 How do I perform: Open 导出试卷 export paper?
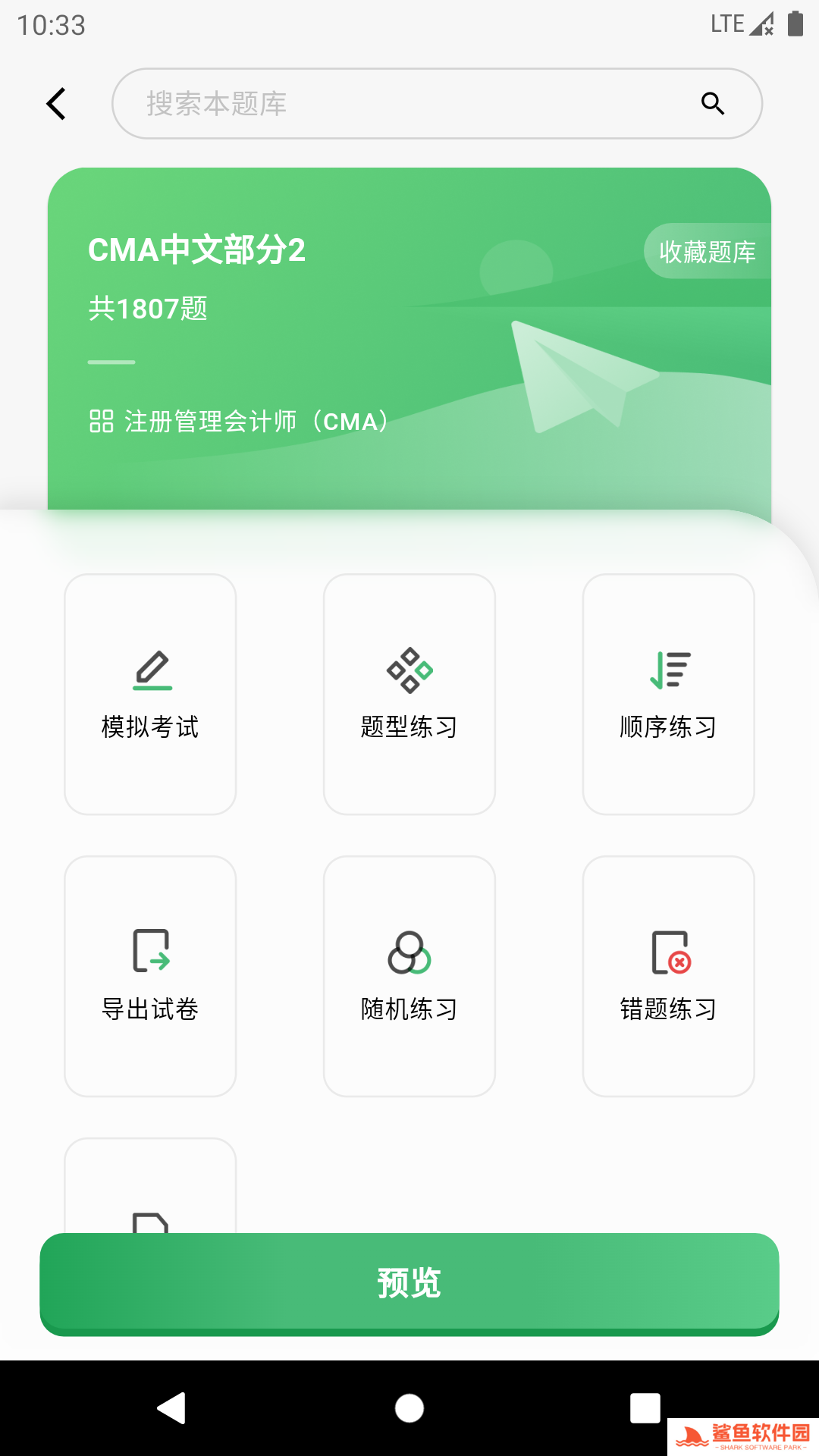[150, 976]
